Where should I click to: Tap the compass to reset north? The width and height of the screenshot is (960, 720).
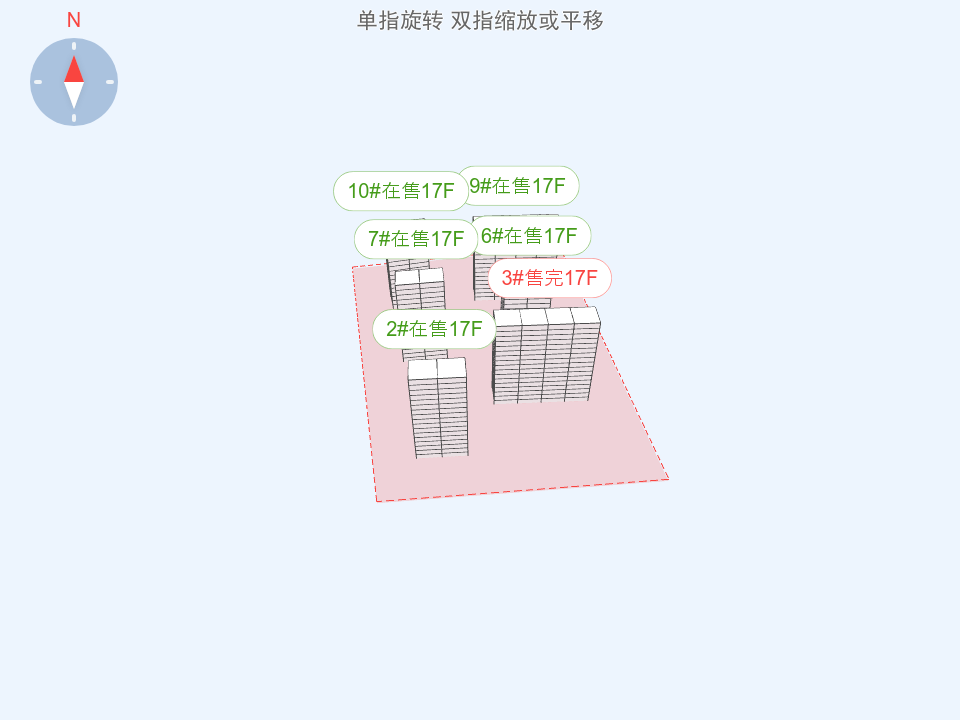coord(74,82)
